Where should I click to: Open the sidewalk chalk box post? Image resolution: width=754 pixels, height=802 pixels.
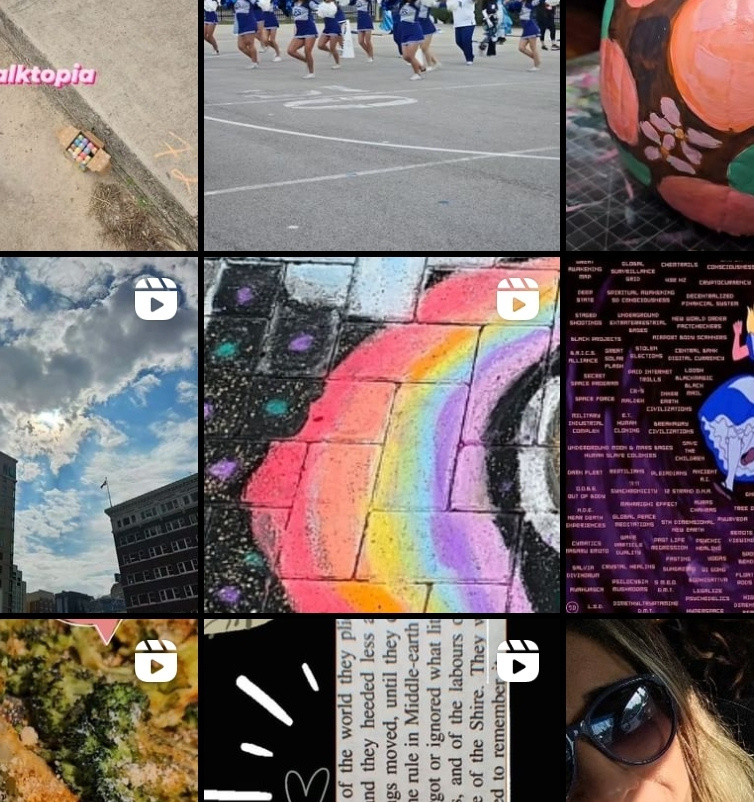click(98, 125)
